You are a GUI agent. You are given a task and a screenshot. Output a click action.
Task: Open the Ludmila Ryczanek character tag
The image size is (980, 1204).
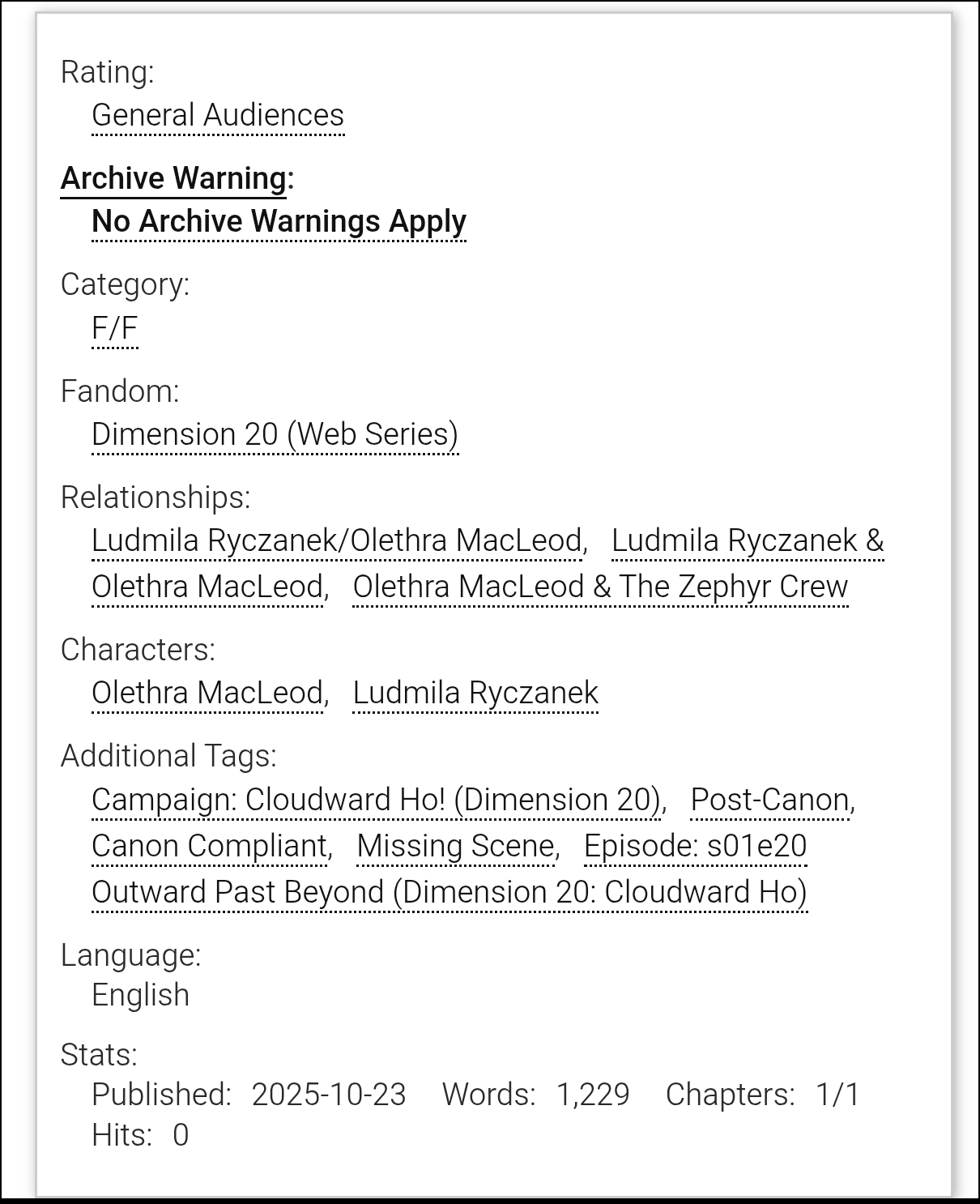coord(475,693)
